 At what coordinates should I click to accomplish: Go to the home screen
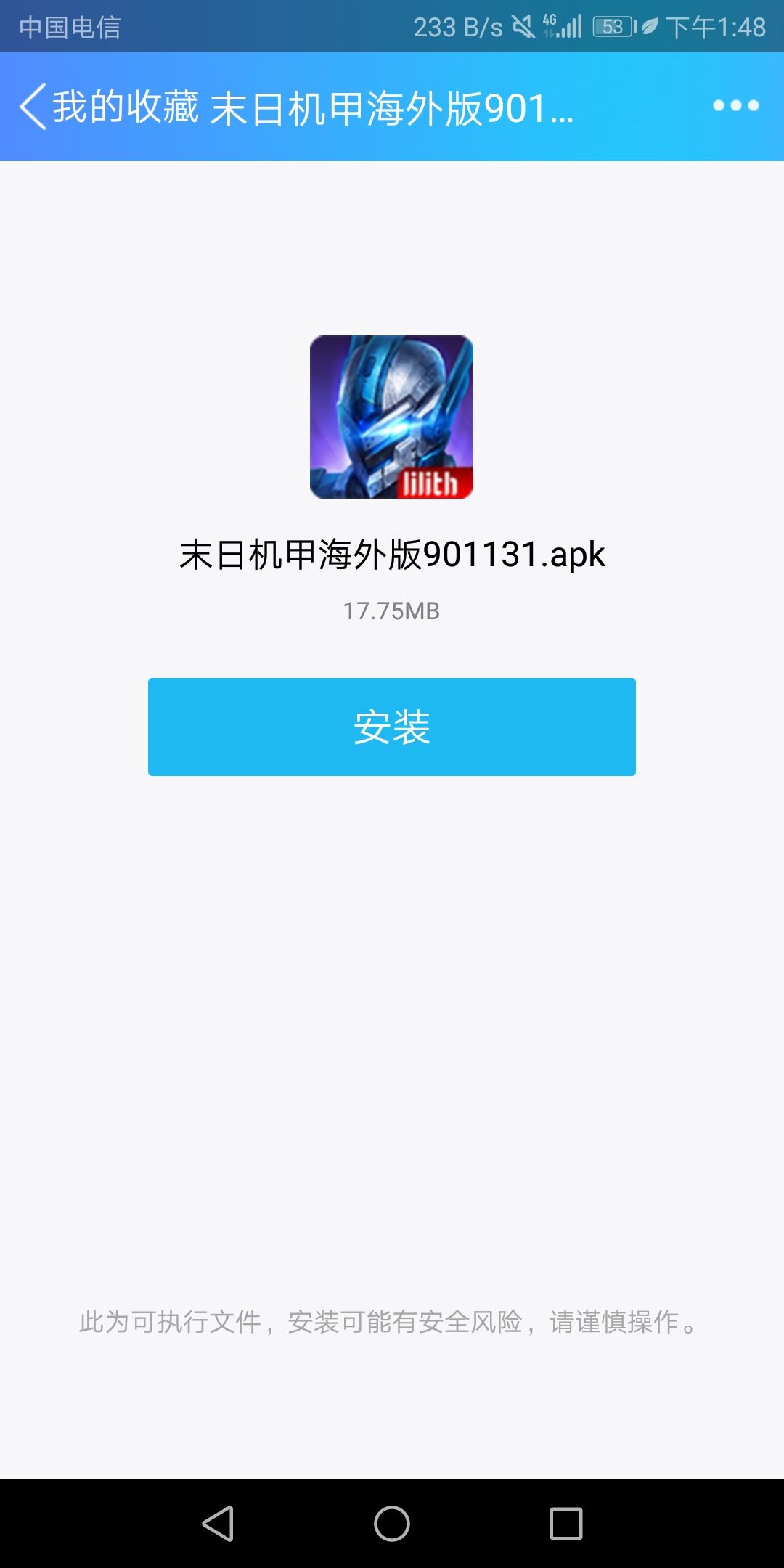coord(392,1523)
